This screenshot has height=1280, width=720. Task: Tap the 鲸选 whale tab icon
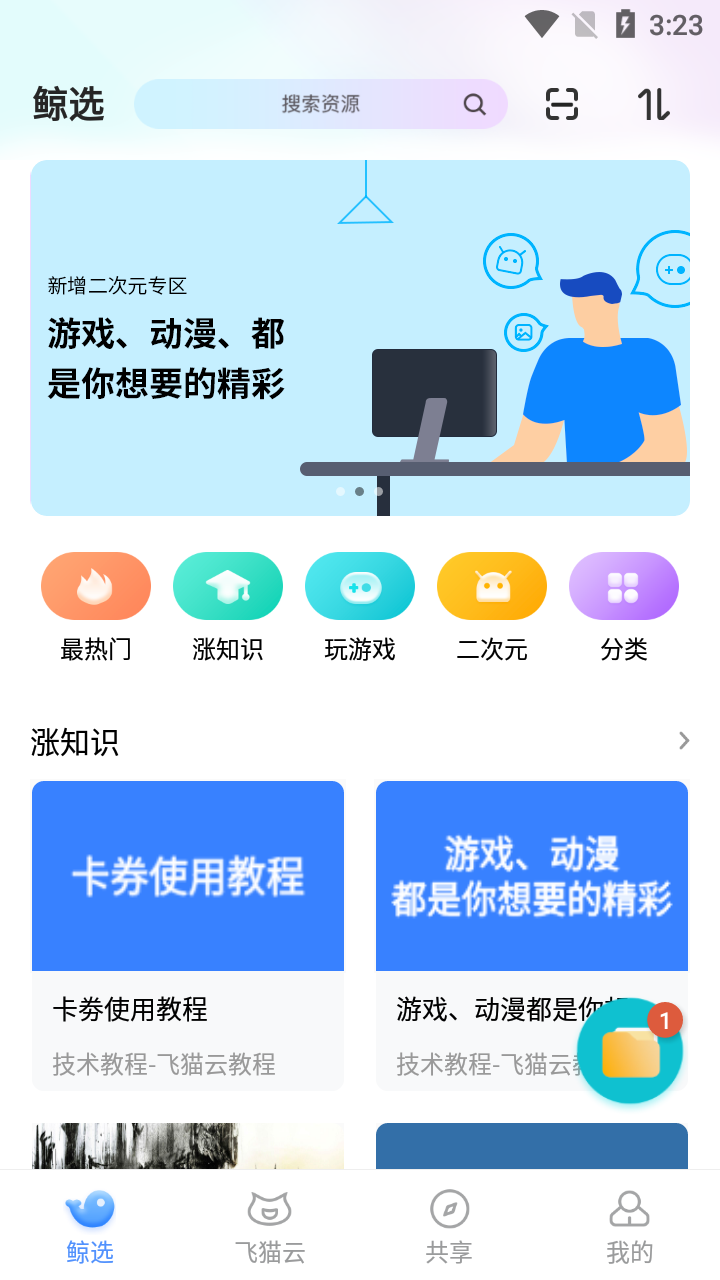click(89, 1208)
